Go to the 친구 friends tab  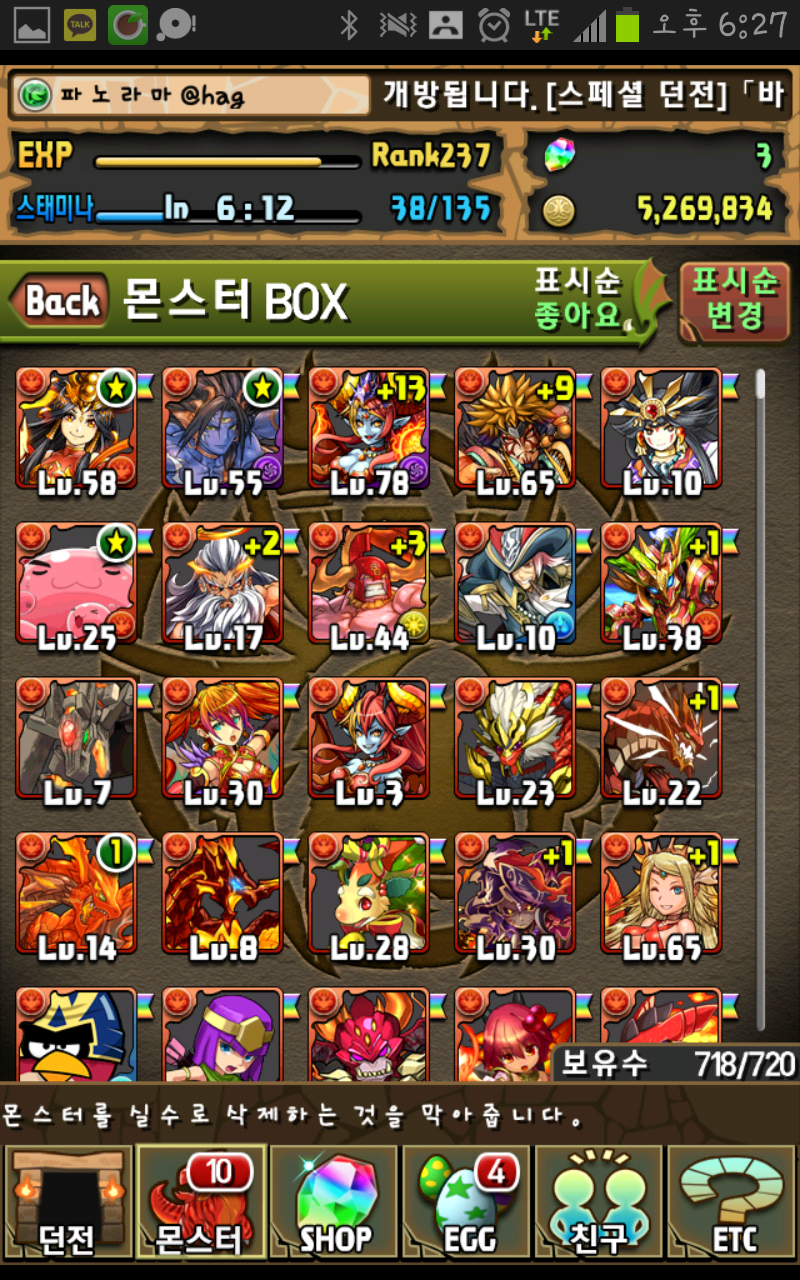point(601,1202)
